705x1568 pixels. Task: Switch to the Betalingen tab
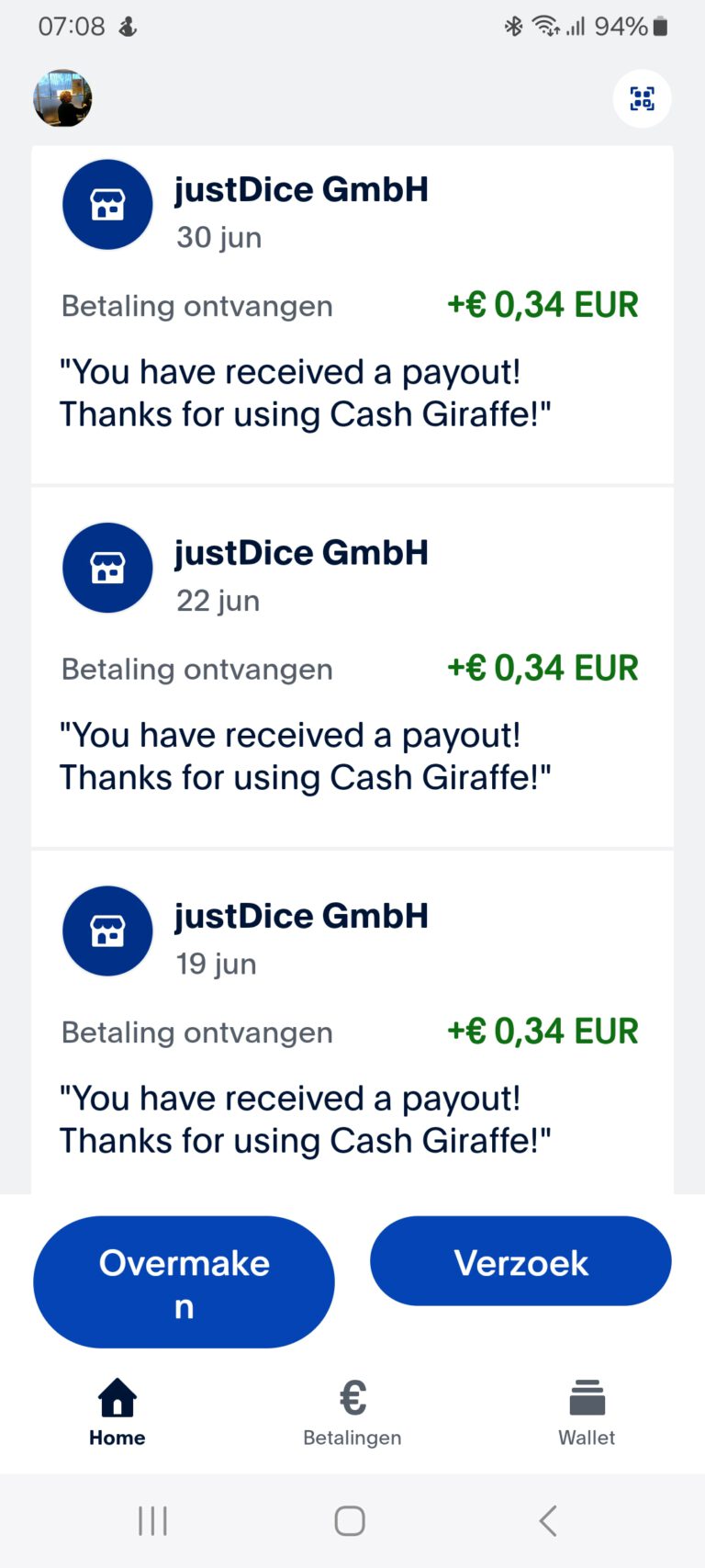pyautogui.click(x=352, y=1413)
